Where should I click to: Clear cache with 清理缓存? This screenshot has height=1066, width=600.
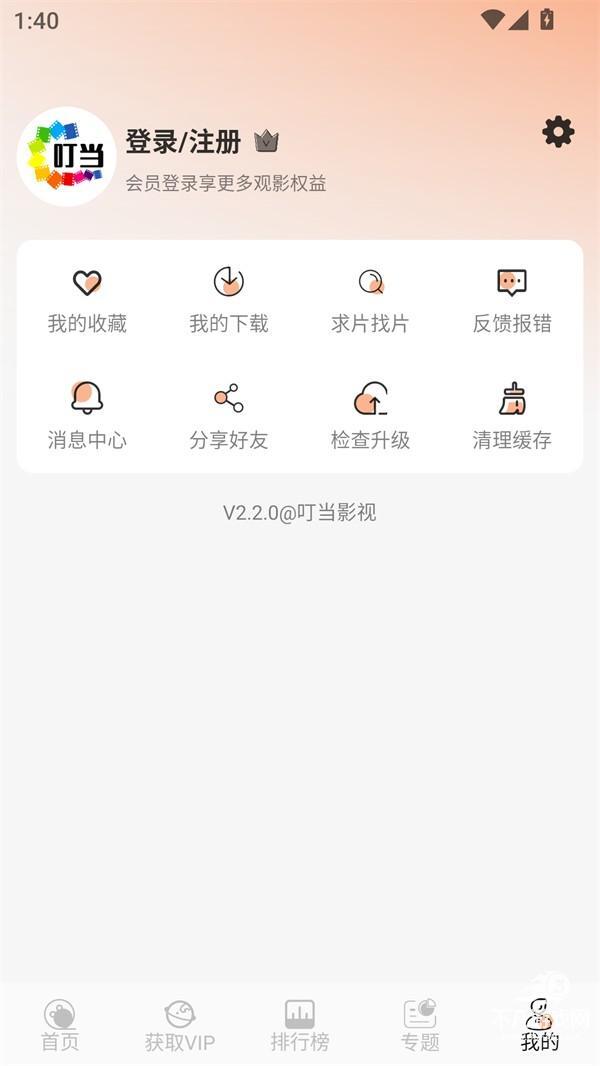(x=512, y=416)
